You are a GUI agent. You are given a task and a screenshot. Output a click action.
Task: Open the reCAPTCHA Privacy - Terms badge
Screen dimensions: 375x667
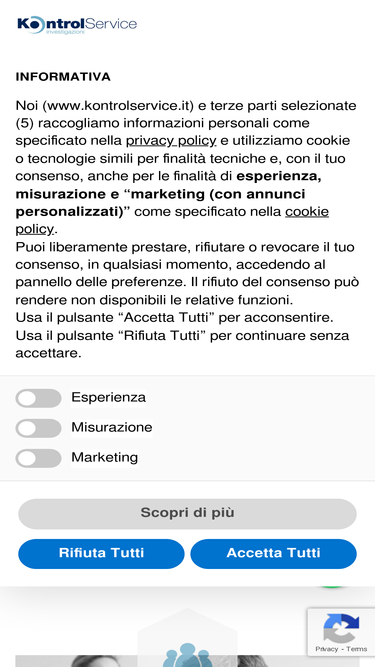coord(341,632)
